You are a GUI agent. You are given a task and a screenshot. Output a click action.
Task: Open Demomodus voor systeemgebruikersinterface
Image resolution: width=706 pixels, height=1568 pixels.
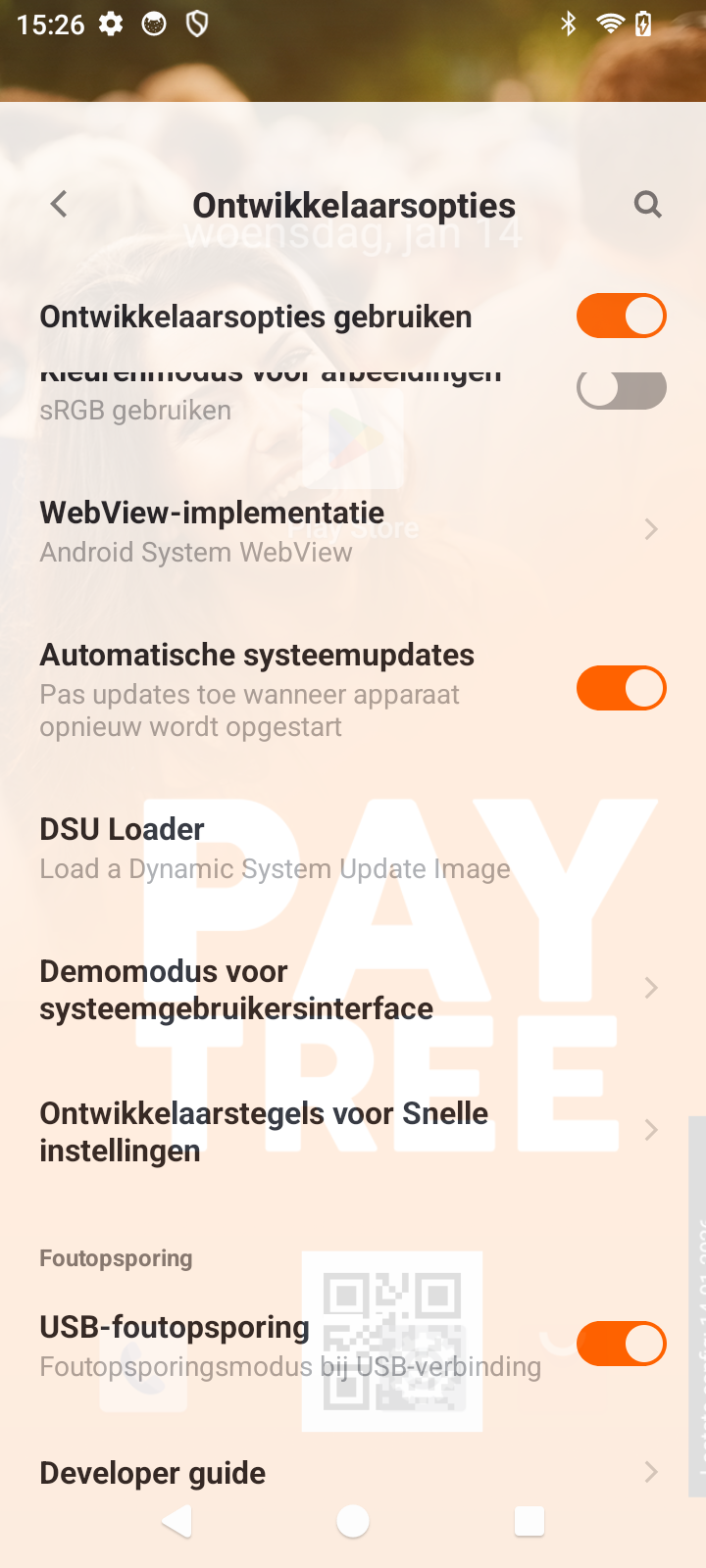353,988
